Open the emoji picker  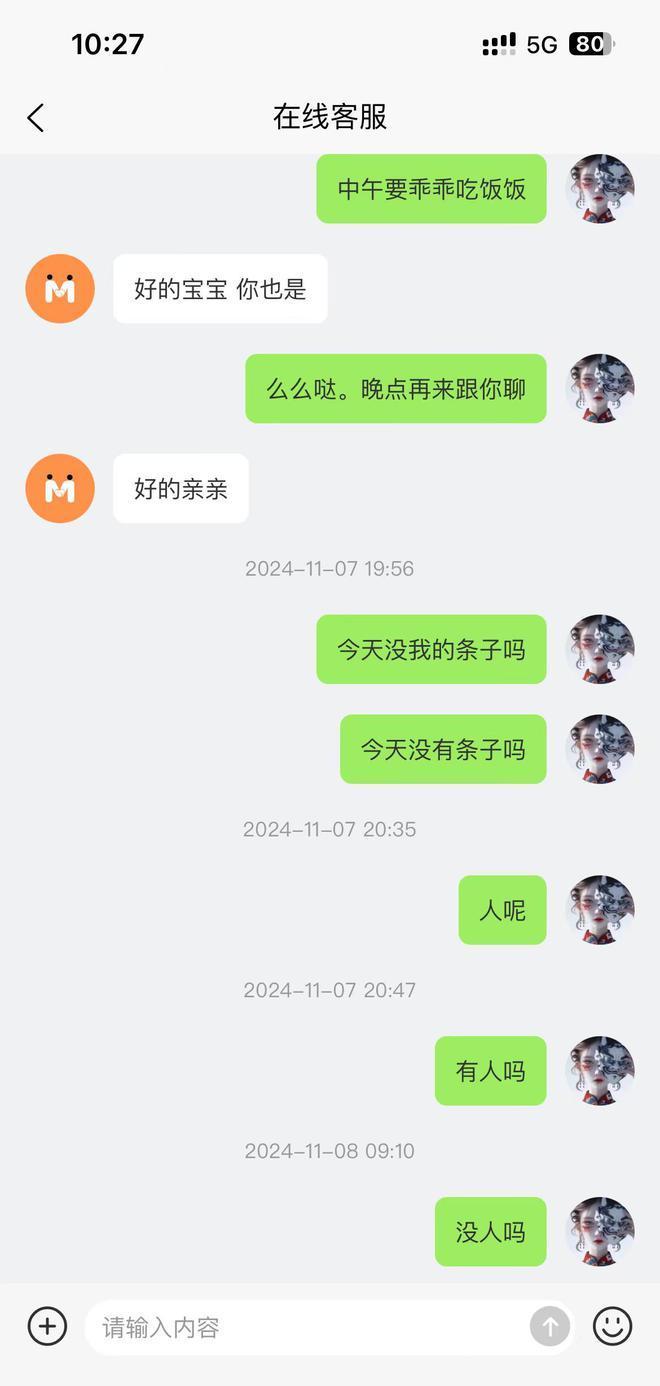pyautogui.click(x=612, y=1326)
